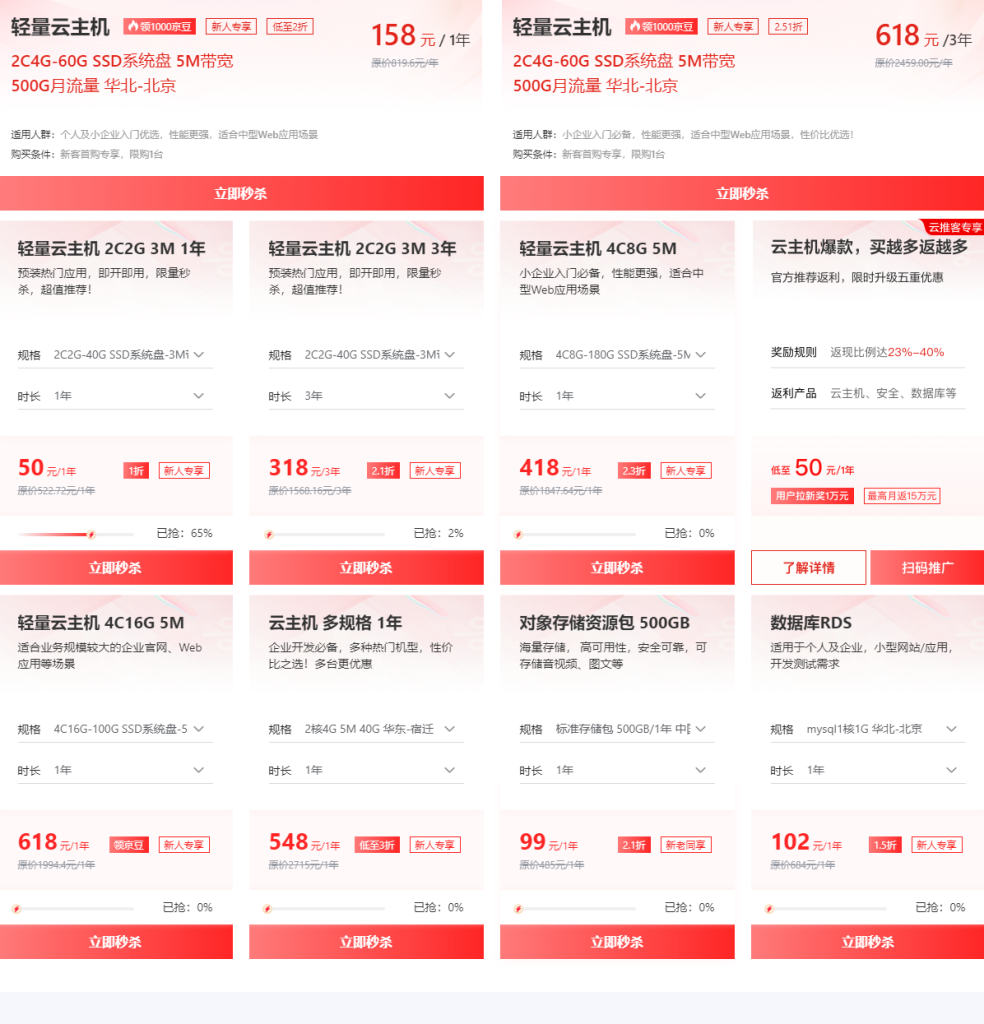Open the 时长 dropdown for 2C2G 3M 3年
Screen dimensions: 984x1024
click(381, 396)
